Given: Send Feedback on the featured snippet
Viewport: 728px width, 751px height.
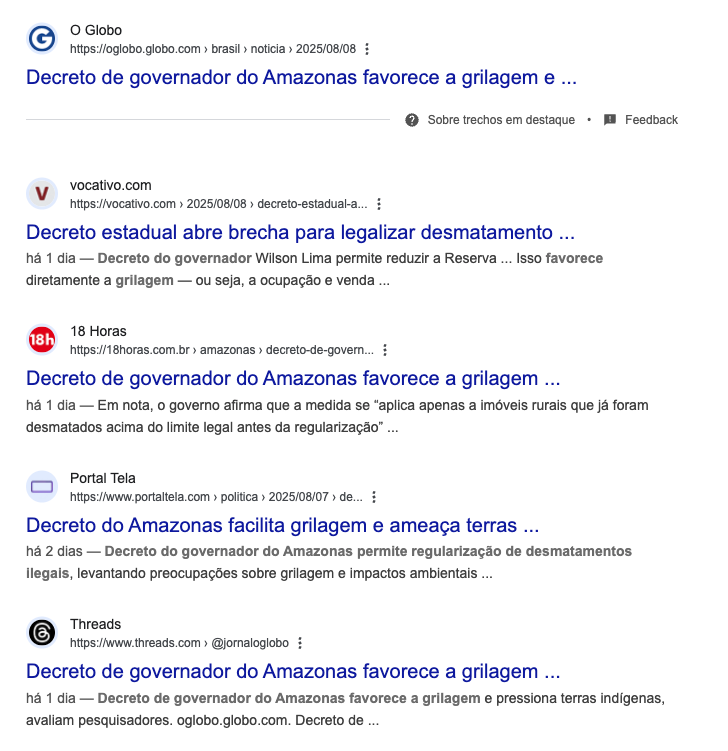Looking at the screenshot, I should (641, 120).
